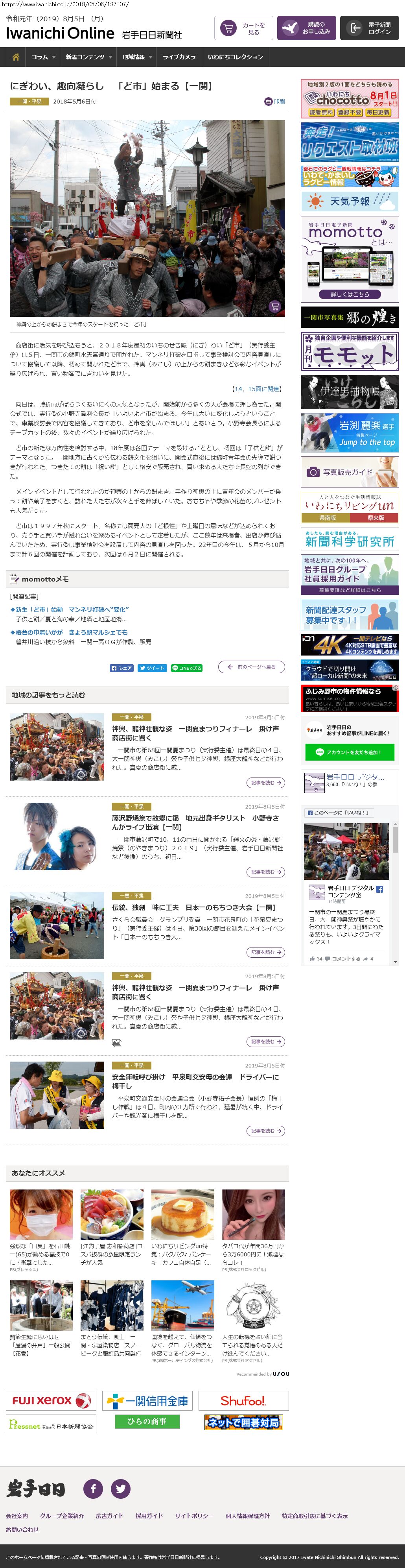
Task: Open the 天気予報 weather banner
Action: (350, 201)
